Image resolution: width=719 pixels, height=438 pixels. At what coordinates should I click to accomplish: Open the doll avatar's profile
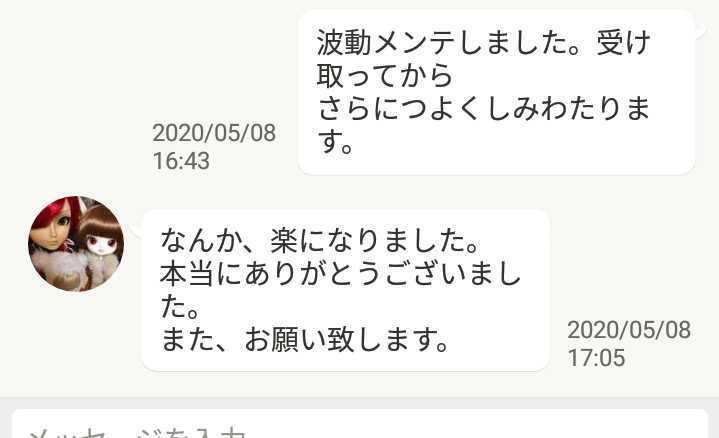pos(76,244)
